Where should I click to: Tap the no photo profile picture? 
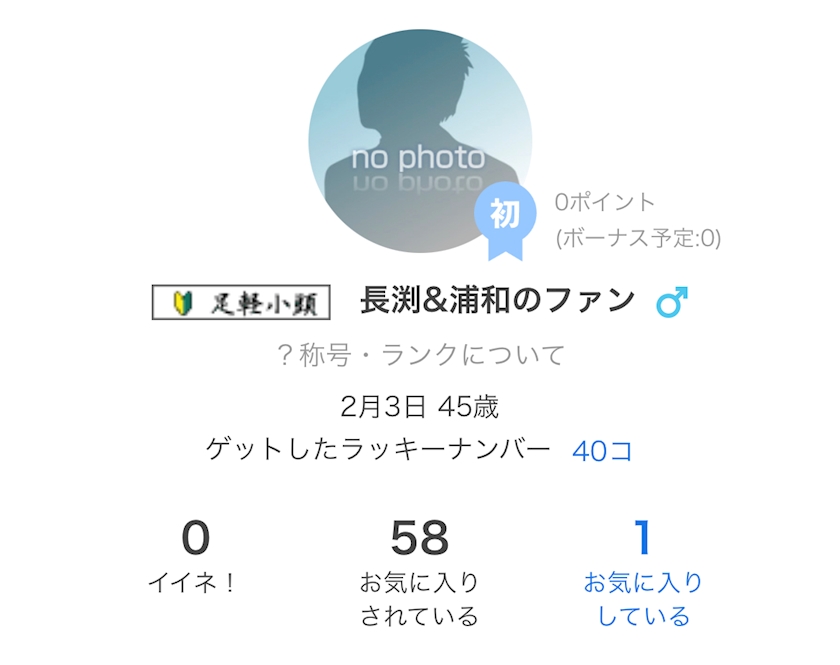[421, 141]
